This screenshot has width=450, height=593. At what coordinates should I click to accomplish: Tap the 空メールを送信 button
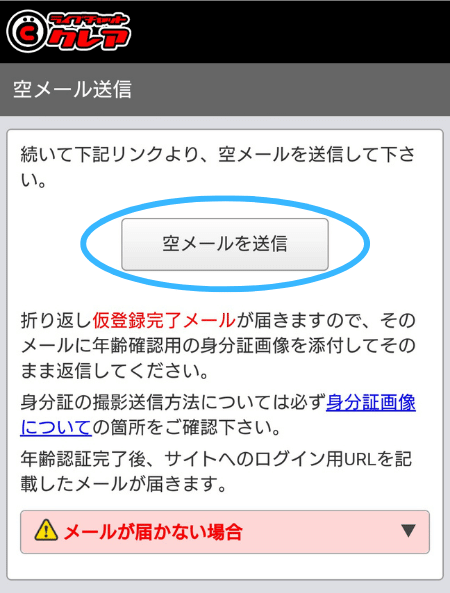click(x=225, y=244)
